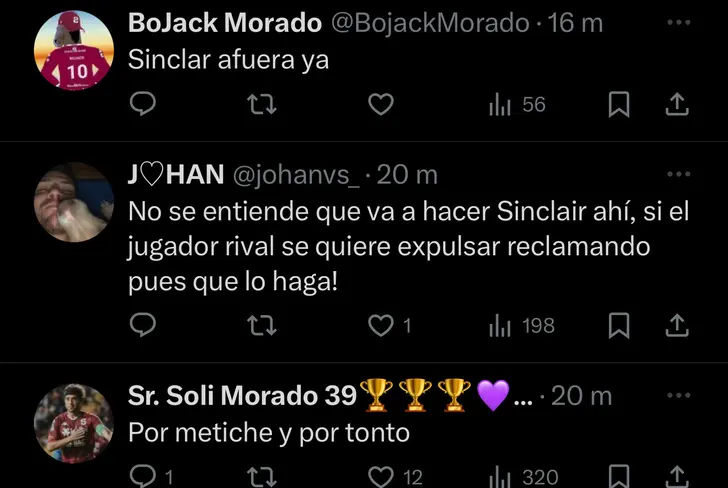Open overflow menu on BoJack Morado's tweet
The width and height of the screenshot is (728, 488).
[678, 22]
